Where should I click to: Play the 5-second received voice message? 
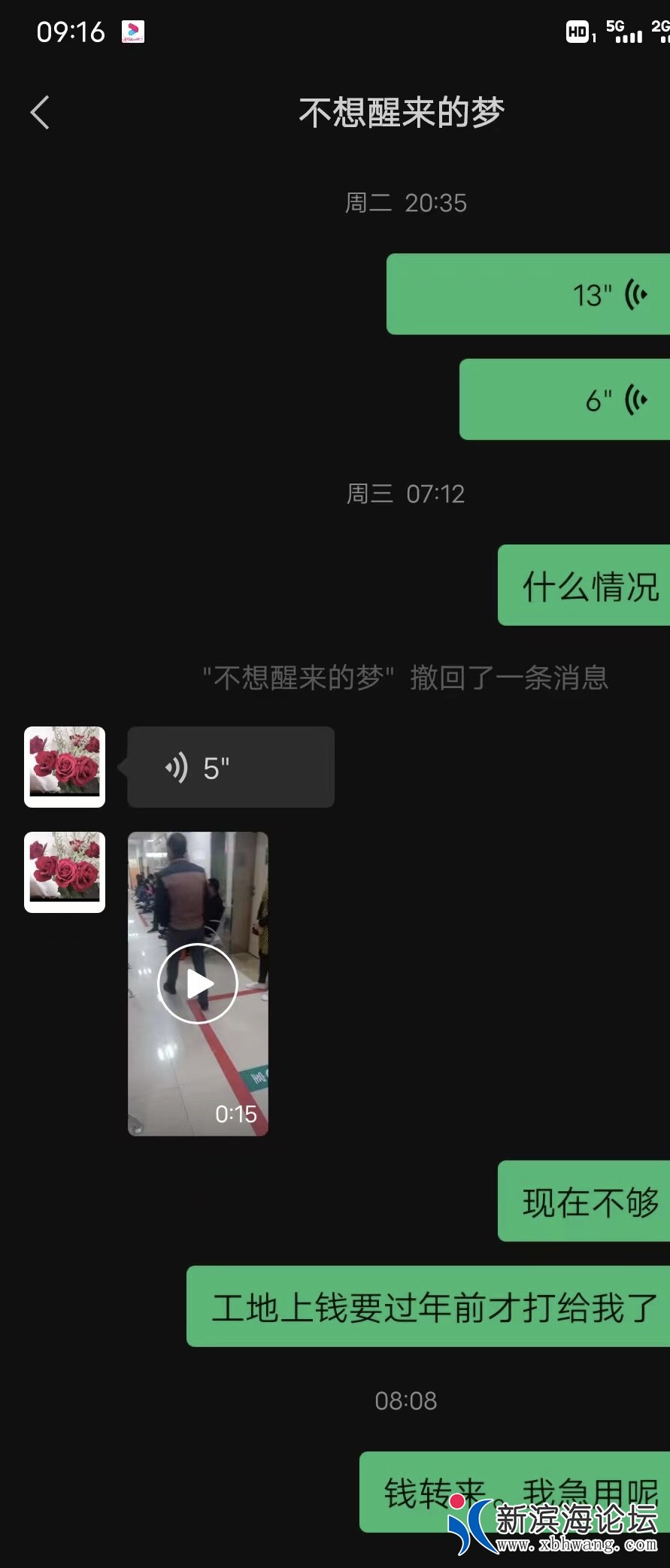230,767
